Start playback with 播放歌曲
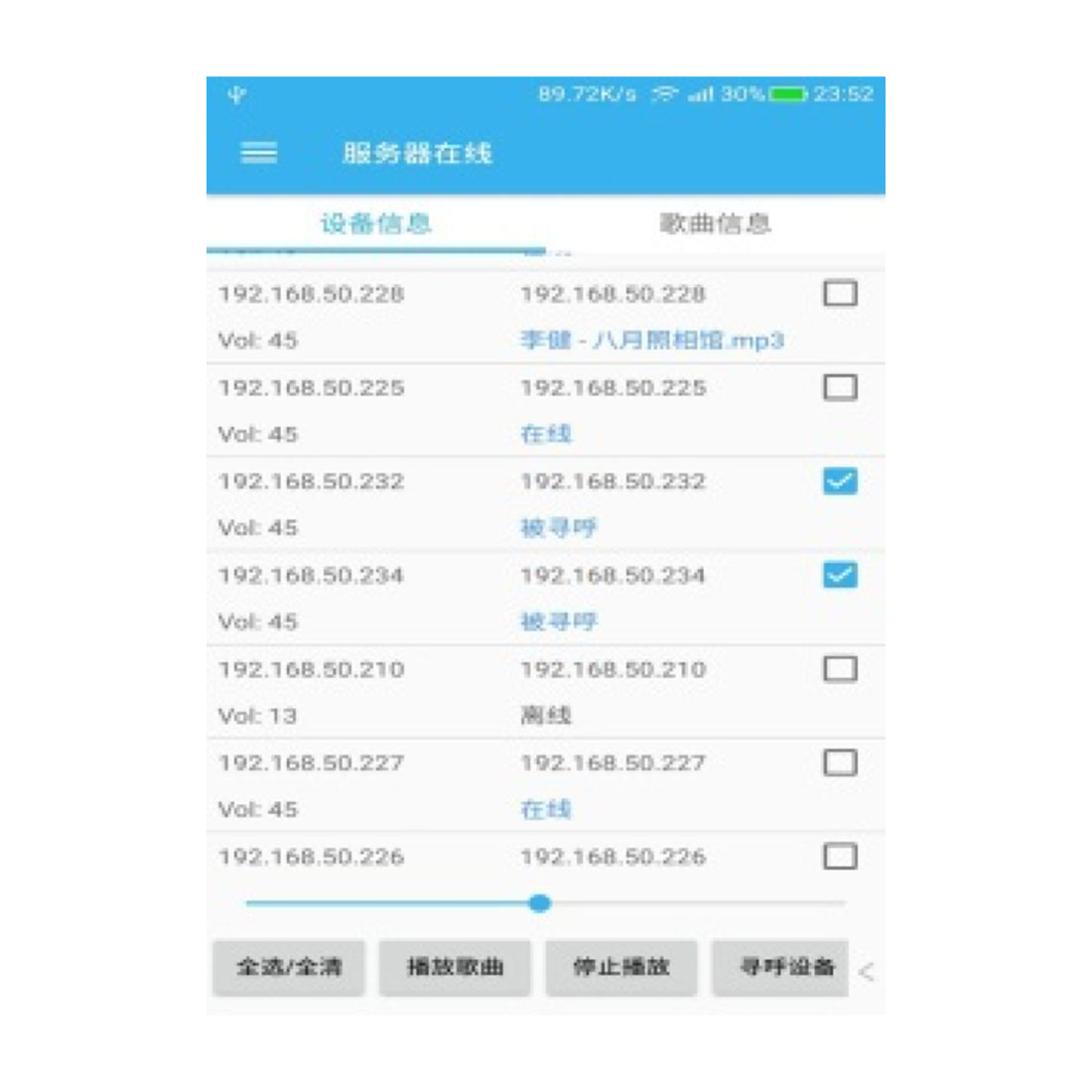The height and width of the screenshot is (1092, 1092). 456,967
